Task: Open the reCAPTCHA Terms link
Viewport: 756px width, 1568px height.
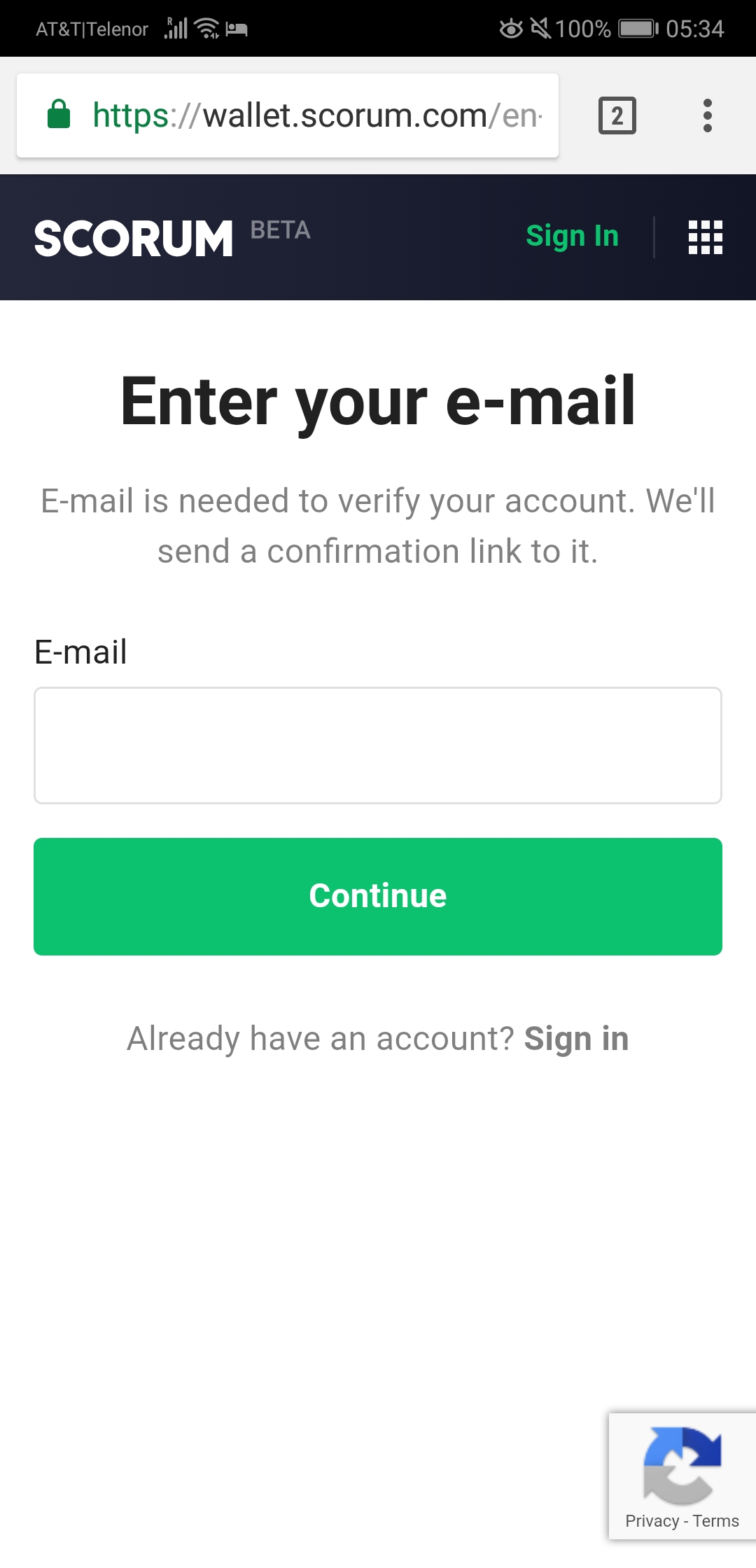Action: point(716,1521)
